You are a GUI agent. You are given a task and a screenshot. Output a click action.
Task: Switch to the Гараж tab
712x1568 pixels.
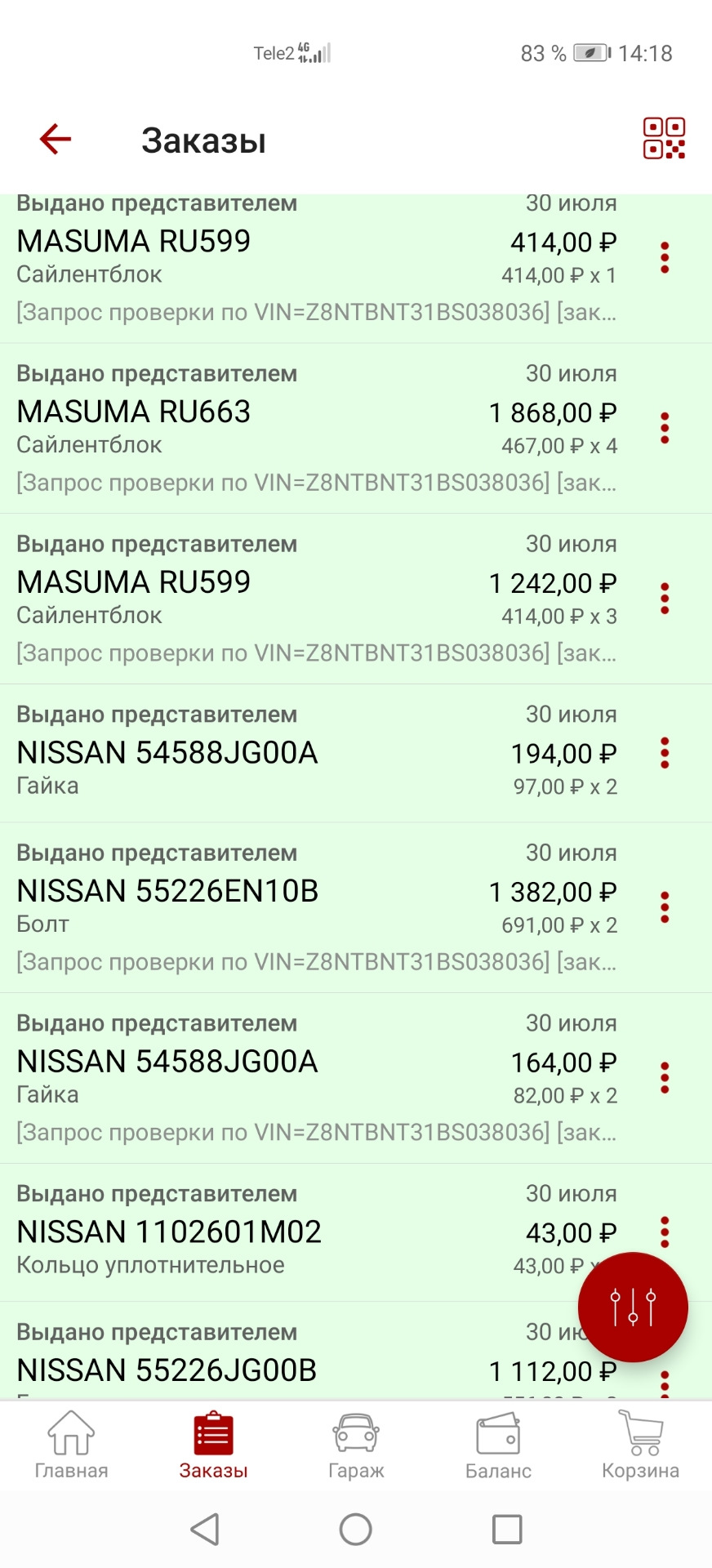(x=356, y=1445)
